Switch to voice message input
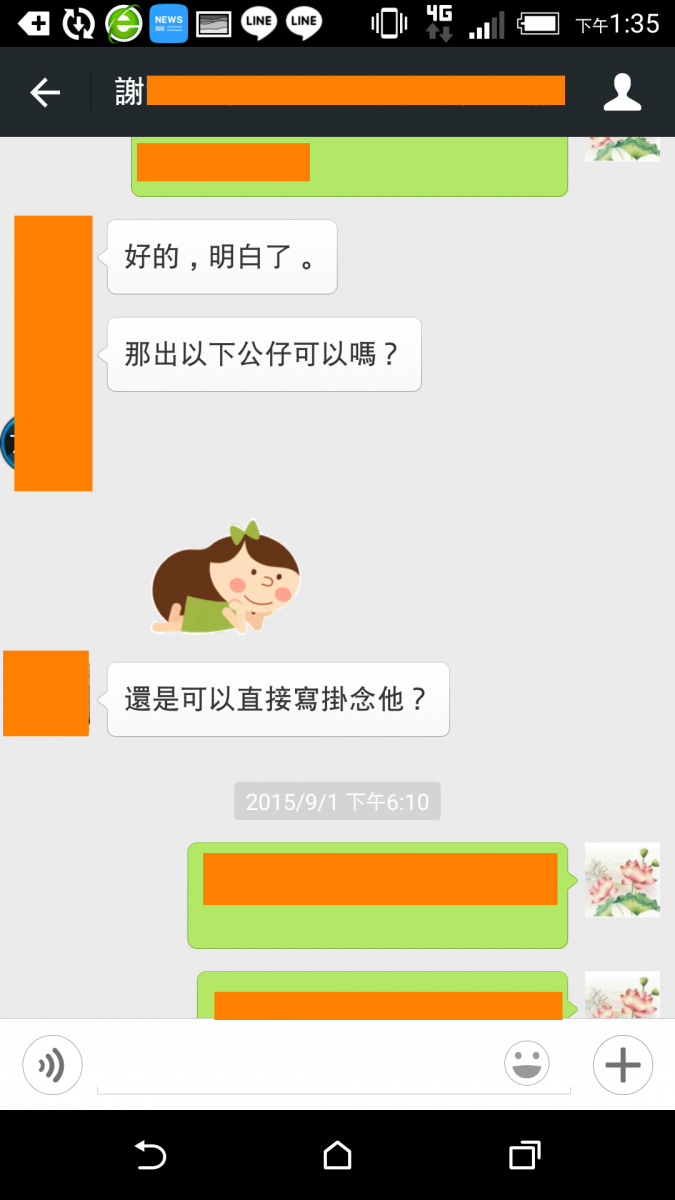This screenshot has height=1200, width=675. (x=52, y=1065)
